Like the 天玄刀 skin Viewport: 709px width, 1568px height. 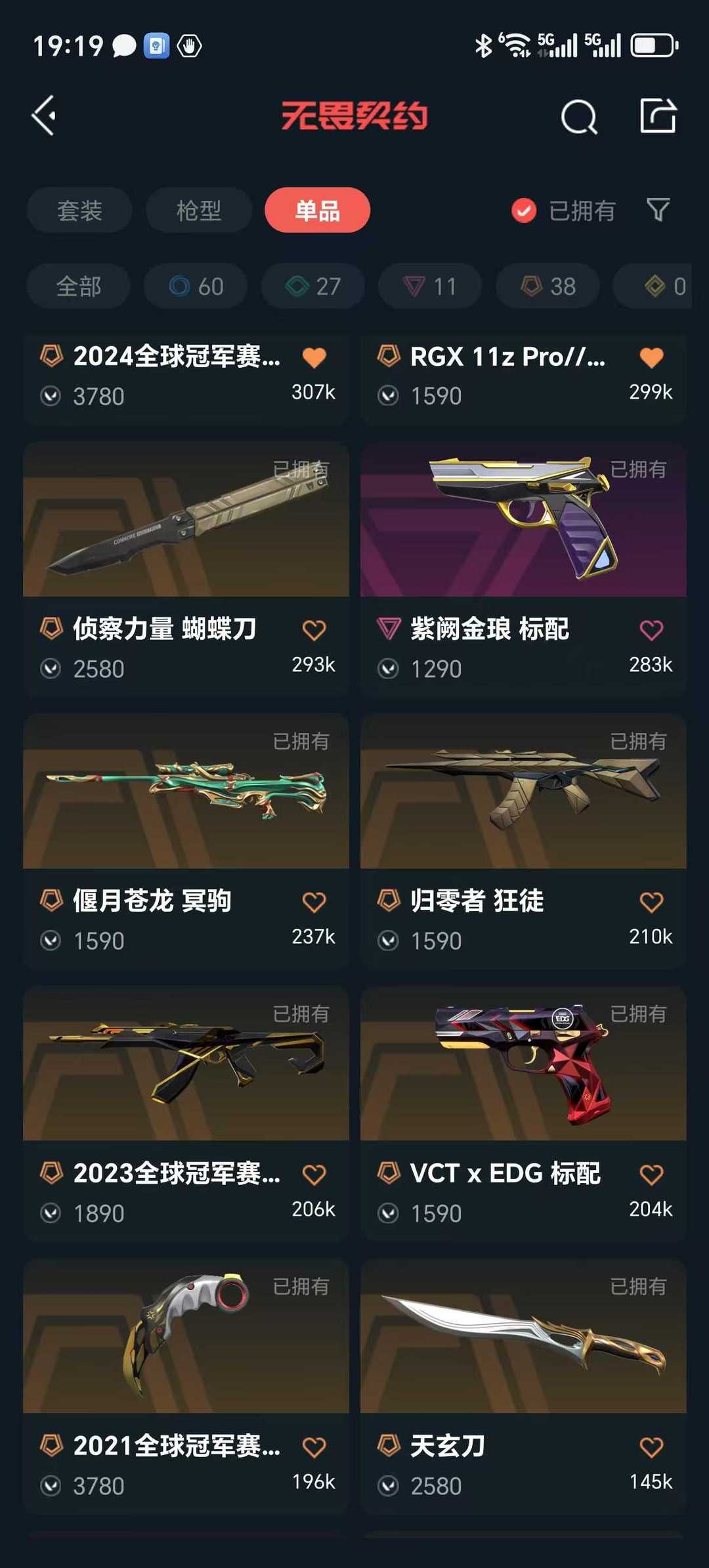click(x=651, y=1447)
